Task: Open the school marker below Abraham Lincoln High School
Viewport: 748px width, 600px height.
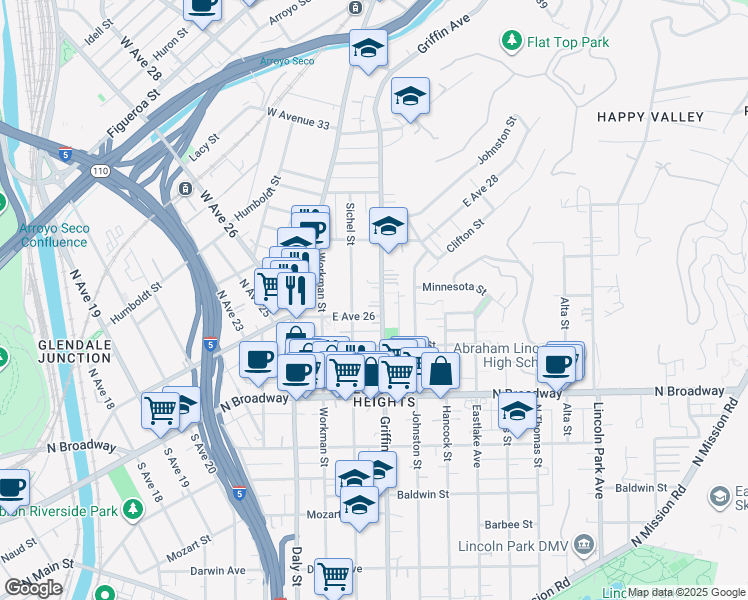Action: coord(517,411)
